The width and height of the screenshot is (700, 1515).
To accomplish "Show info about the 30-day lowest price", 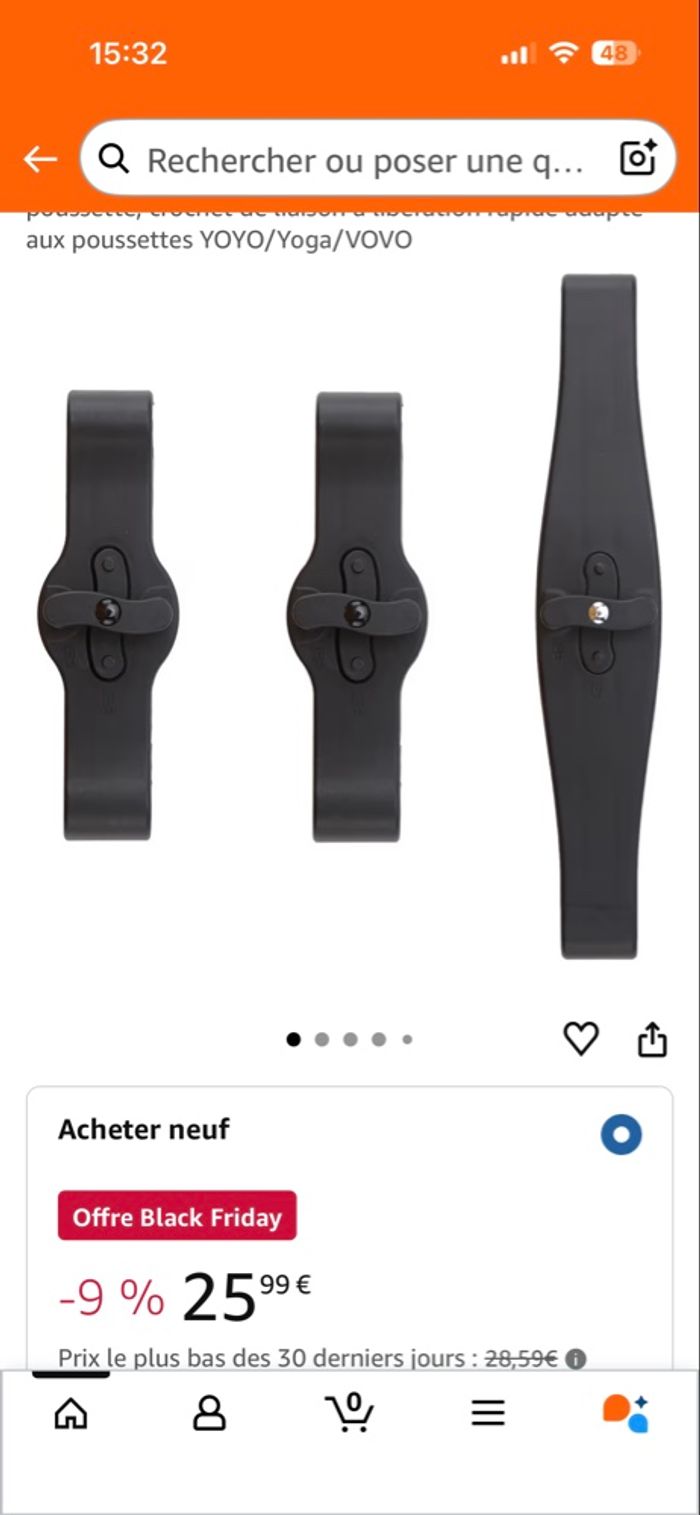I will (575, 1359).
